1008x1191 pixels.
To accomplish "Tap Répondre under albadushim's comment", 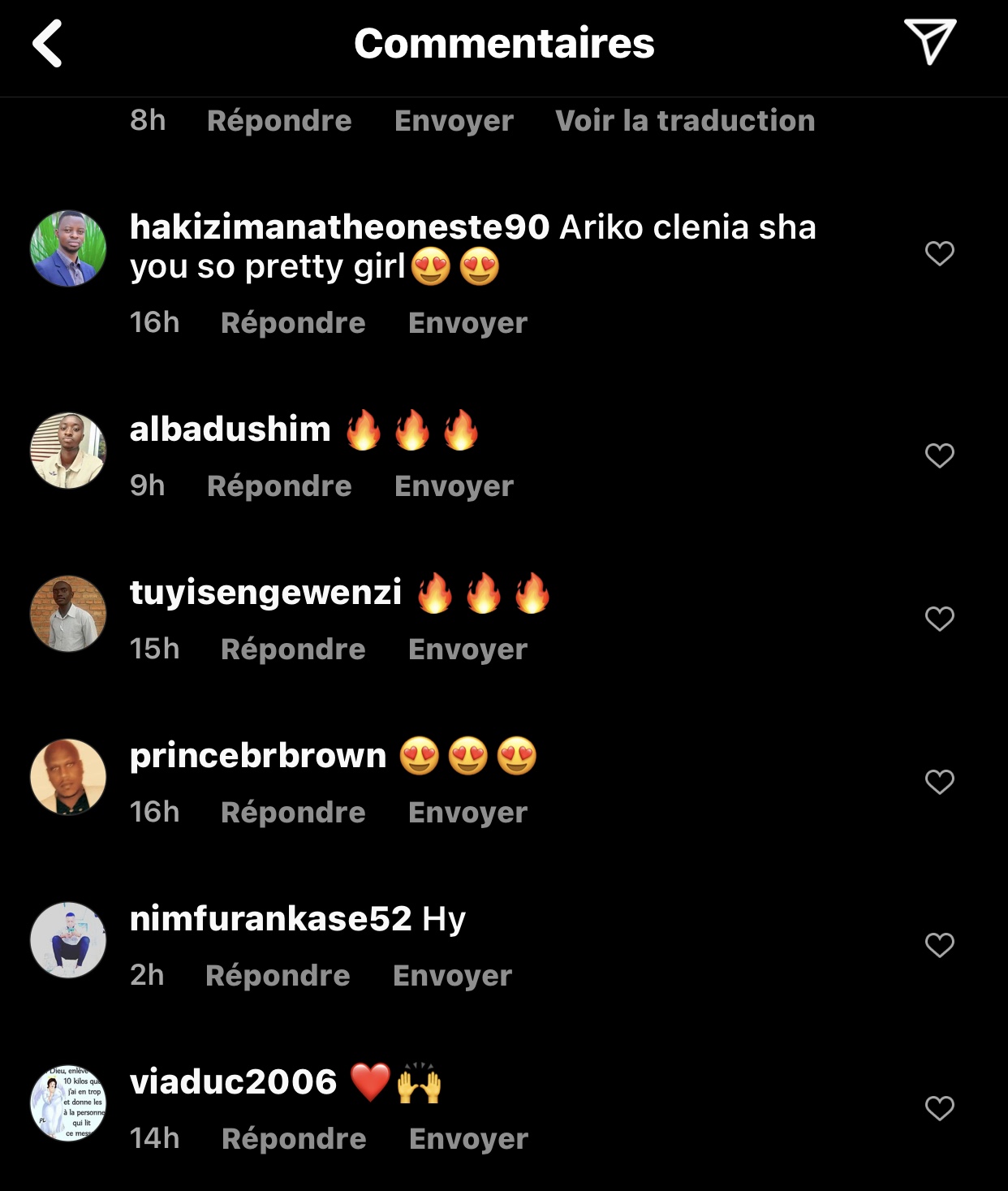I will 279,486.
